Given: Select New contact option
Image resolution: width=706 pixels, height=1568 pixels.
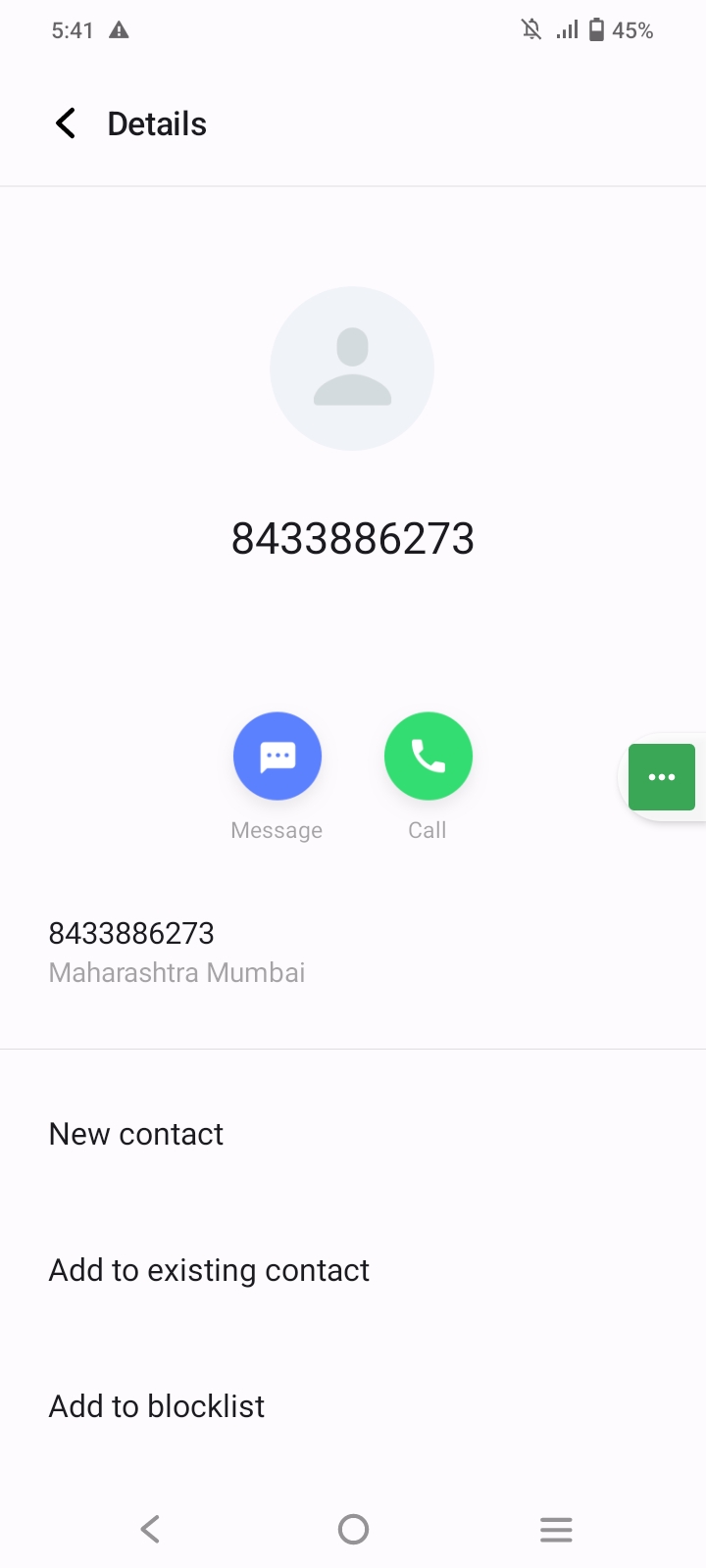Looking at the screenshot, I should [136, 1134].
